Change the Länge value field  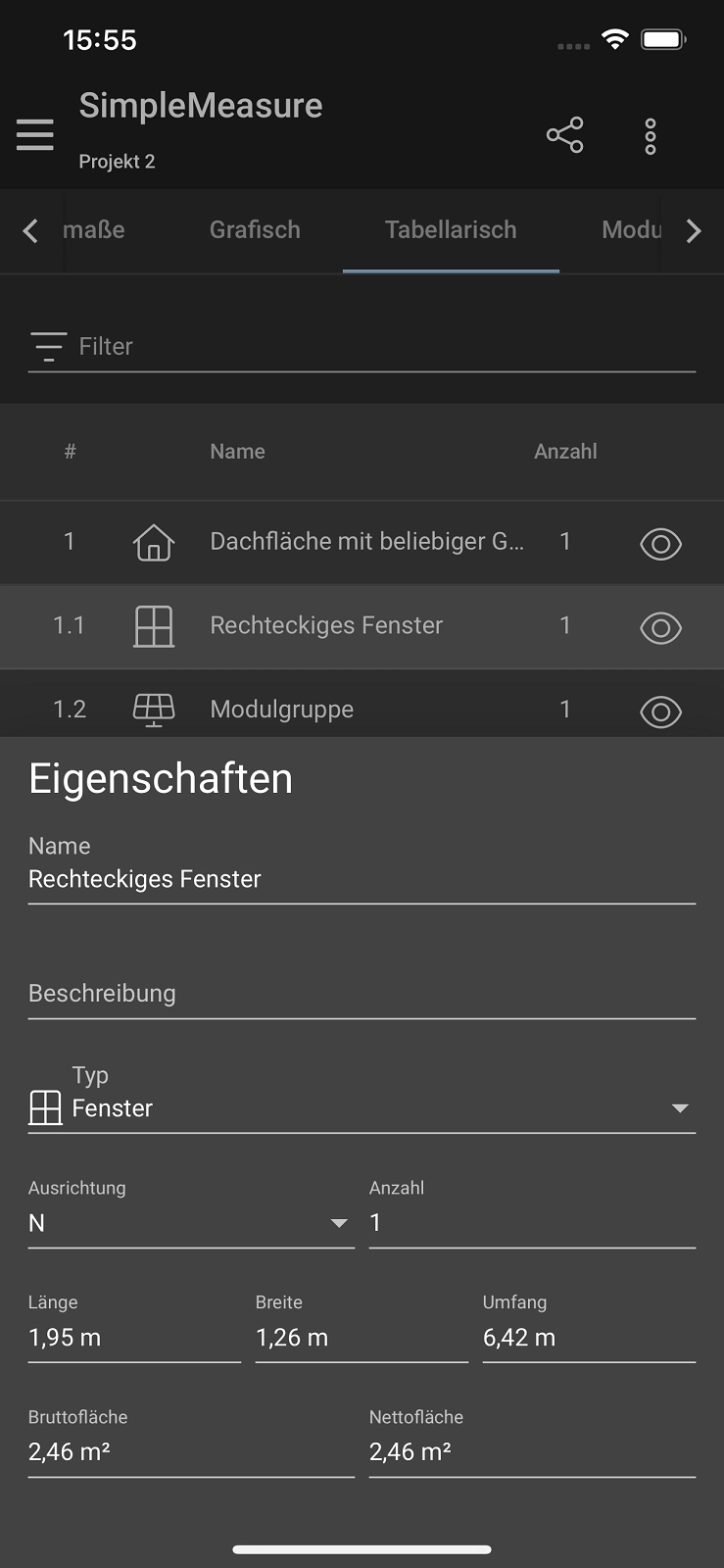click(x=134, y=1338)
